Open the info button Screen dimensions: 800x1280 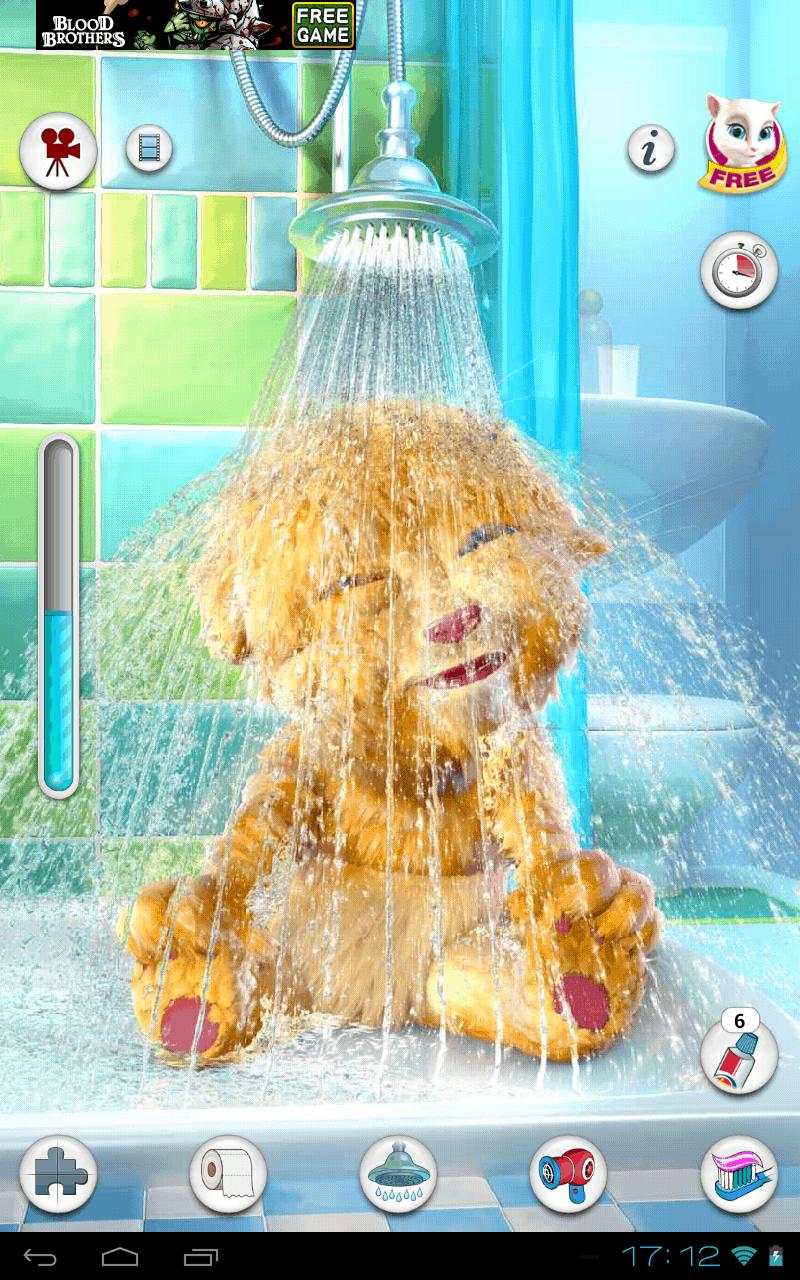click(651, 150)
